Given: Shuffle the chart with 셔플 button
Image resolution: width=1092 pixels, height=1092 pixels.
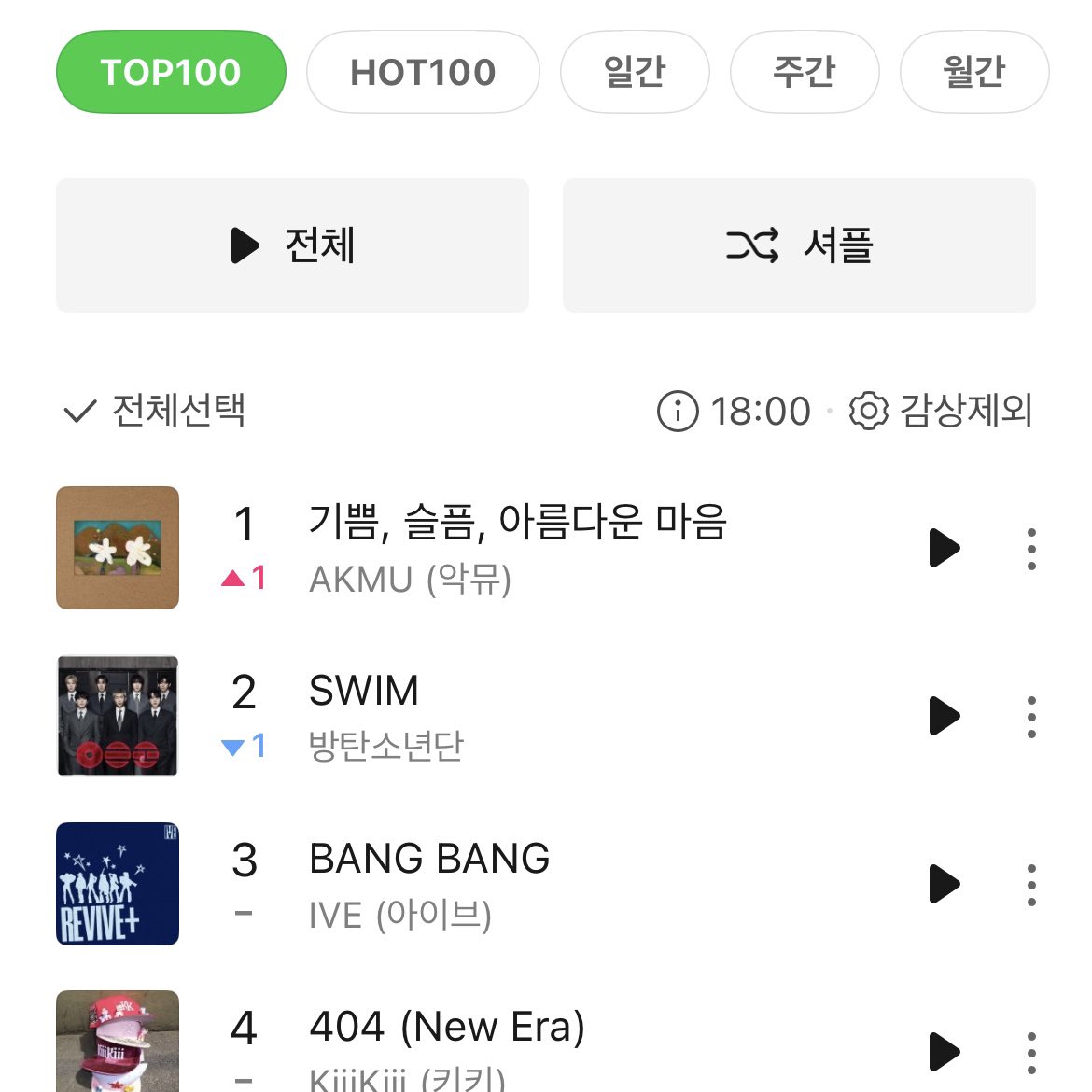Looking at the screenshot, I should point(799,245).
